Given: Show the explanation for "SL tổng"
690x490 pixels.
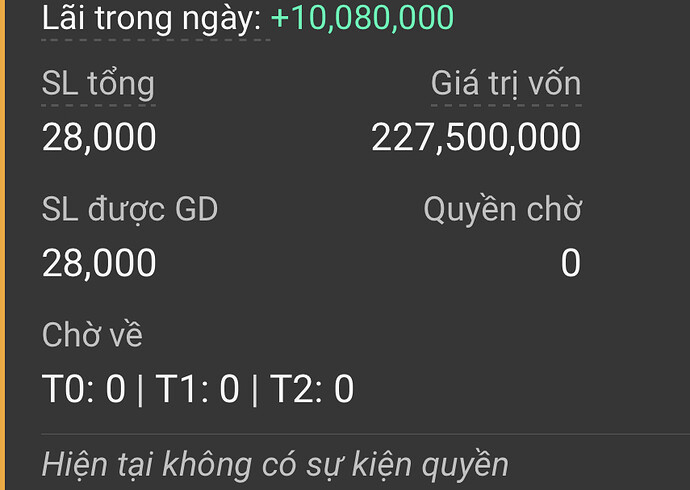Looking at the screenshot, I should click(98, 84).
